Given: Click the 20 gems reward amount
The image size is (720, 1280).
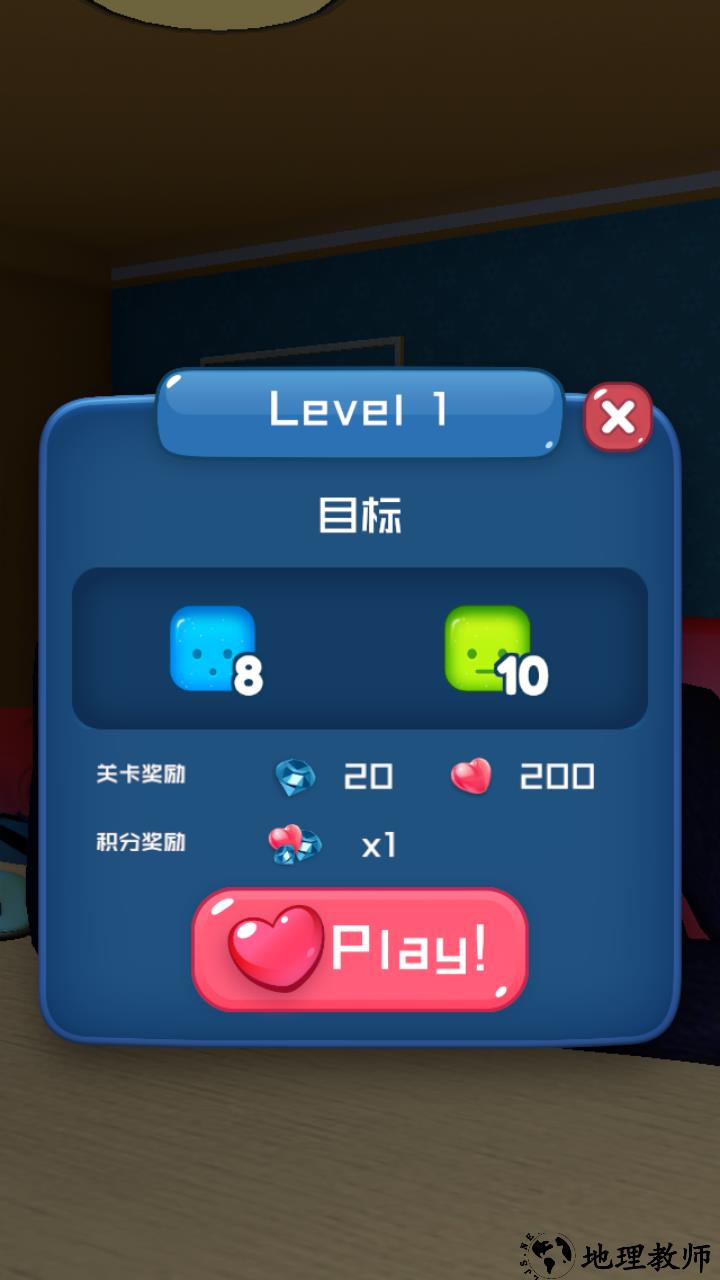Looking at the screenshot, I should (x=368, y=775).
